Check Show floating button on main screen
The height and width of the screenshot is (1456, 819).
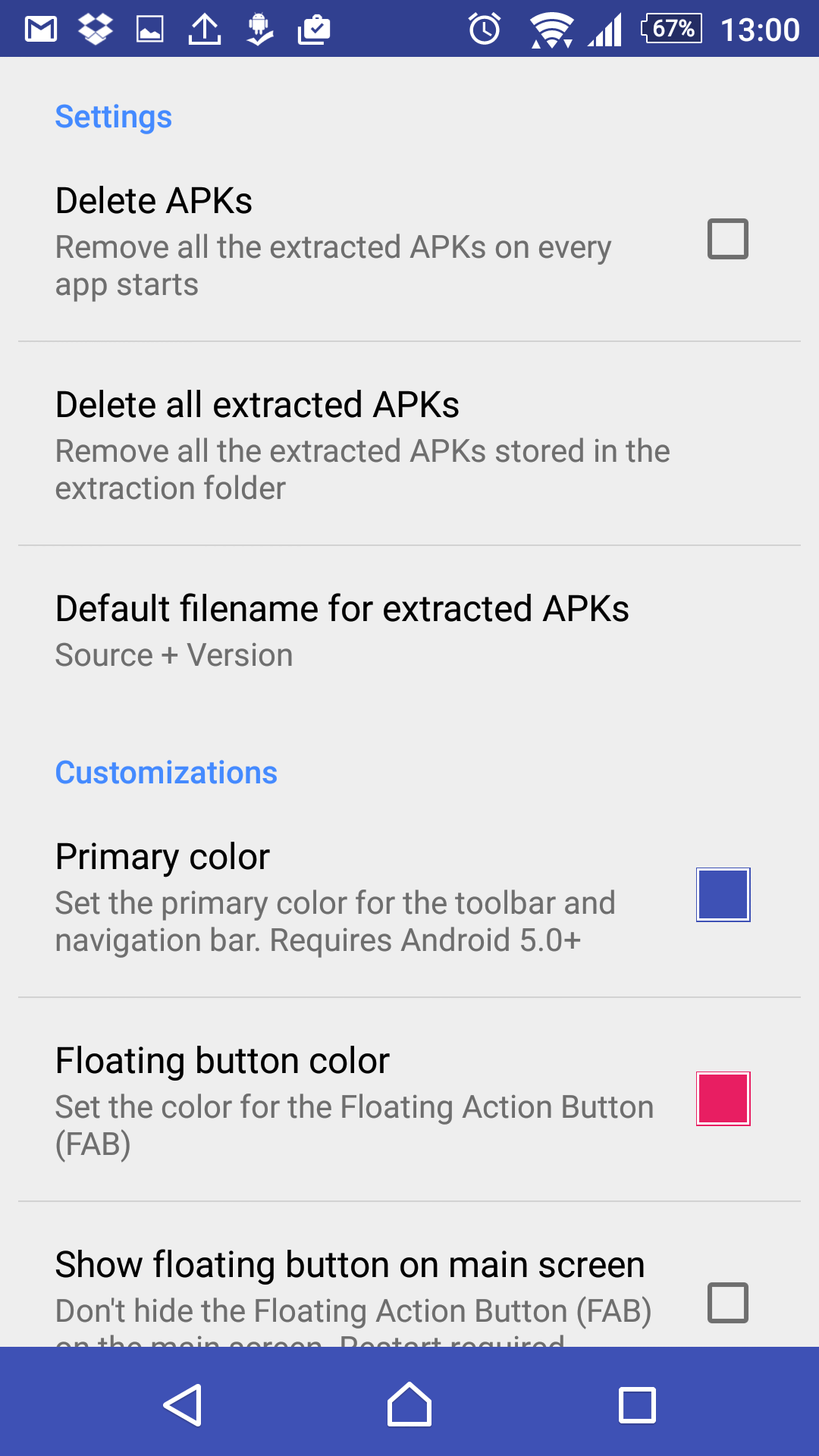point(727,1303)
